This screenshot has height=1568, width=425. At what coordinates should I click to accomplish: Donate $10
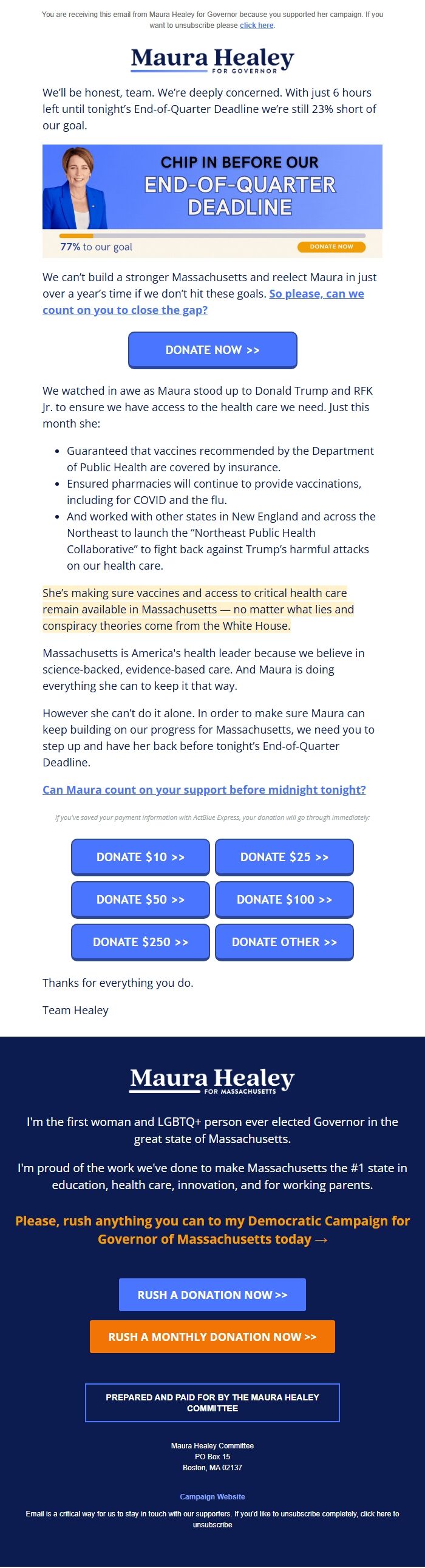pos(140,857)
